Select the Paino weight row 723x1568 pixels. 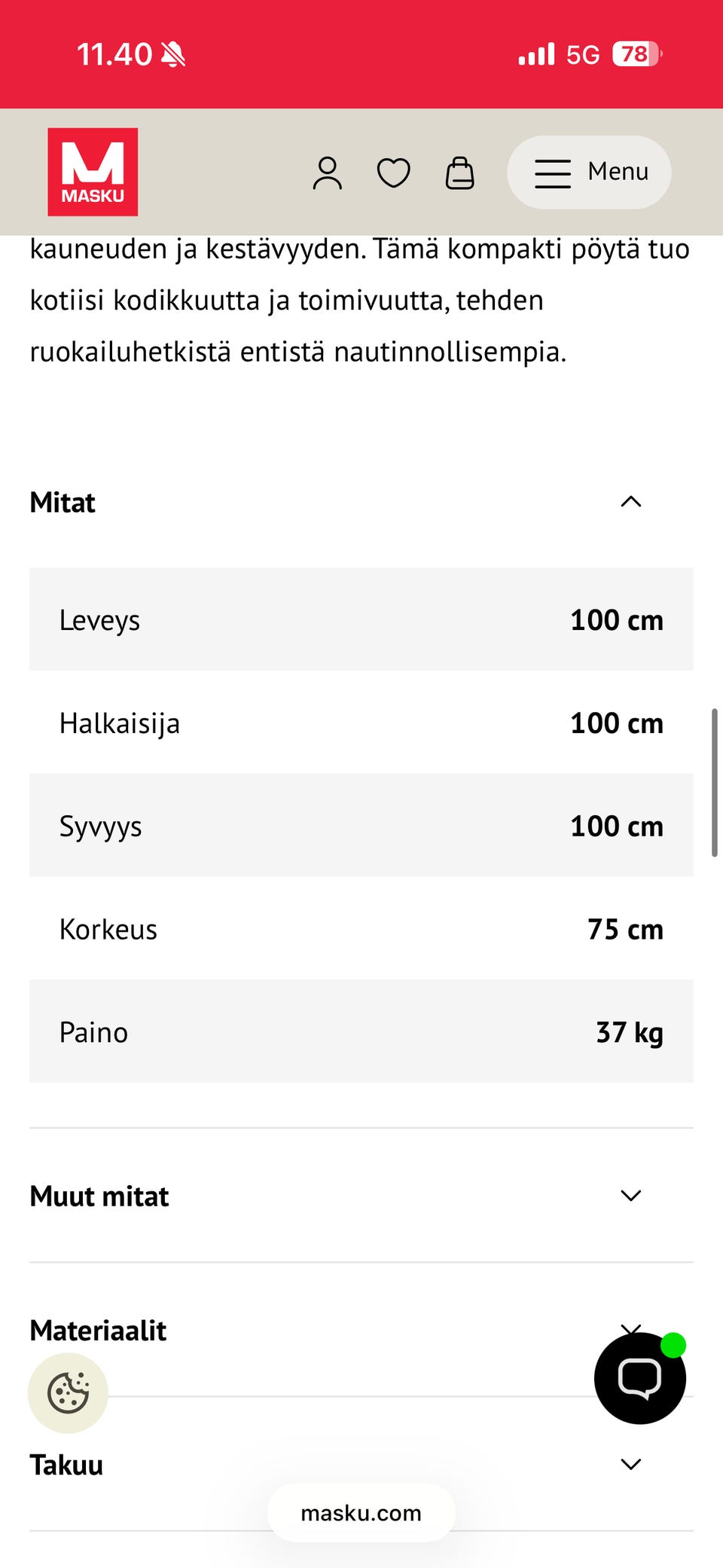click(x=361, y=1032)
